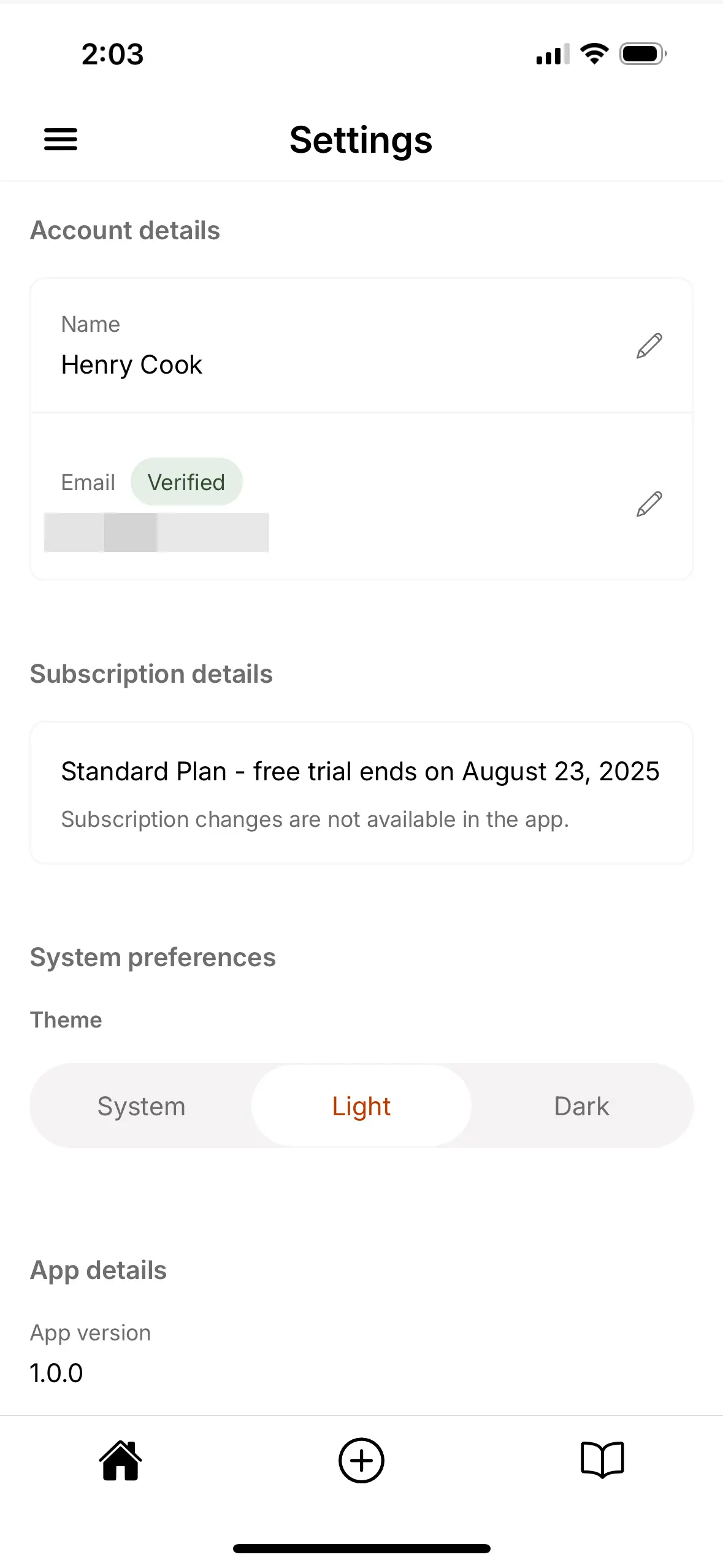Open the book icon in bottom navigation

pos(603,1460)
